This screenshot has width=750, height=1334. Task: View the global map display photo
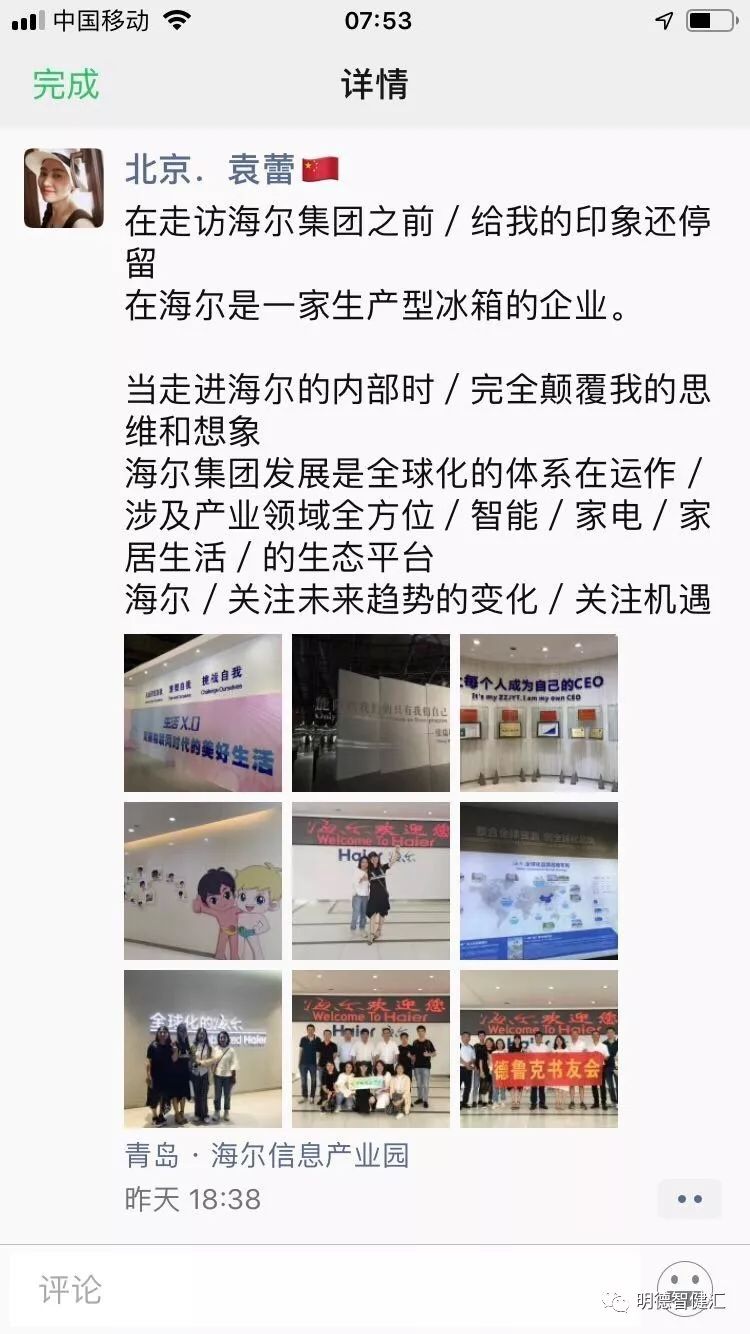[x=539, y=881]
